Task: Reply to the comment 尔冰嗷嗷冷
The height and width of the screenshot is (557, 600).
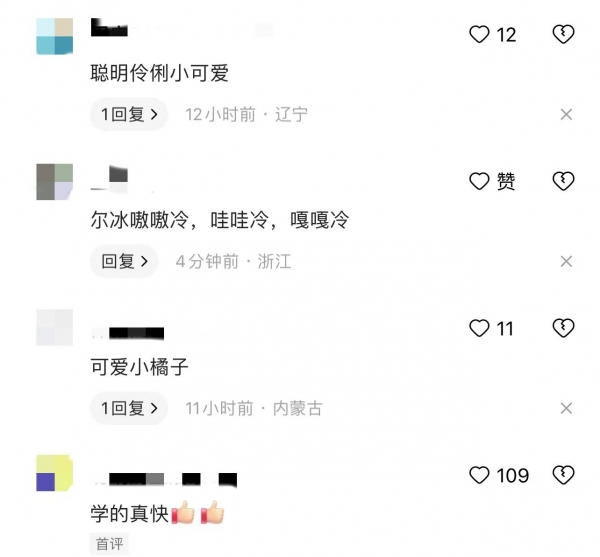Action: coord(124,261)
